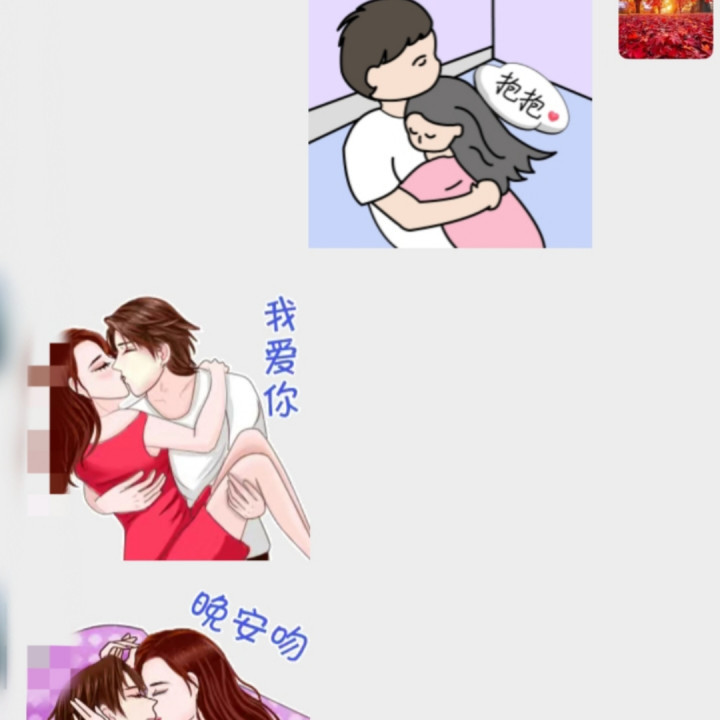Open the 抱抱 hugging couple sticker

450,124
